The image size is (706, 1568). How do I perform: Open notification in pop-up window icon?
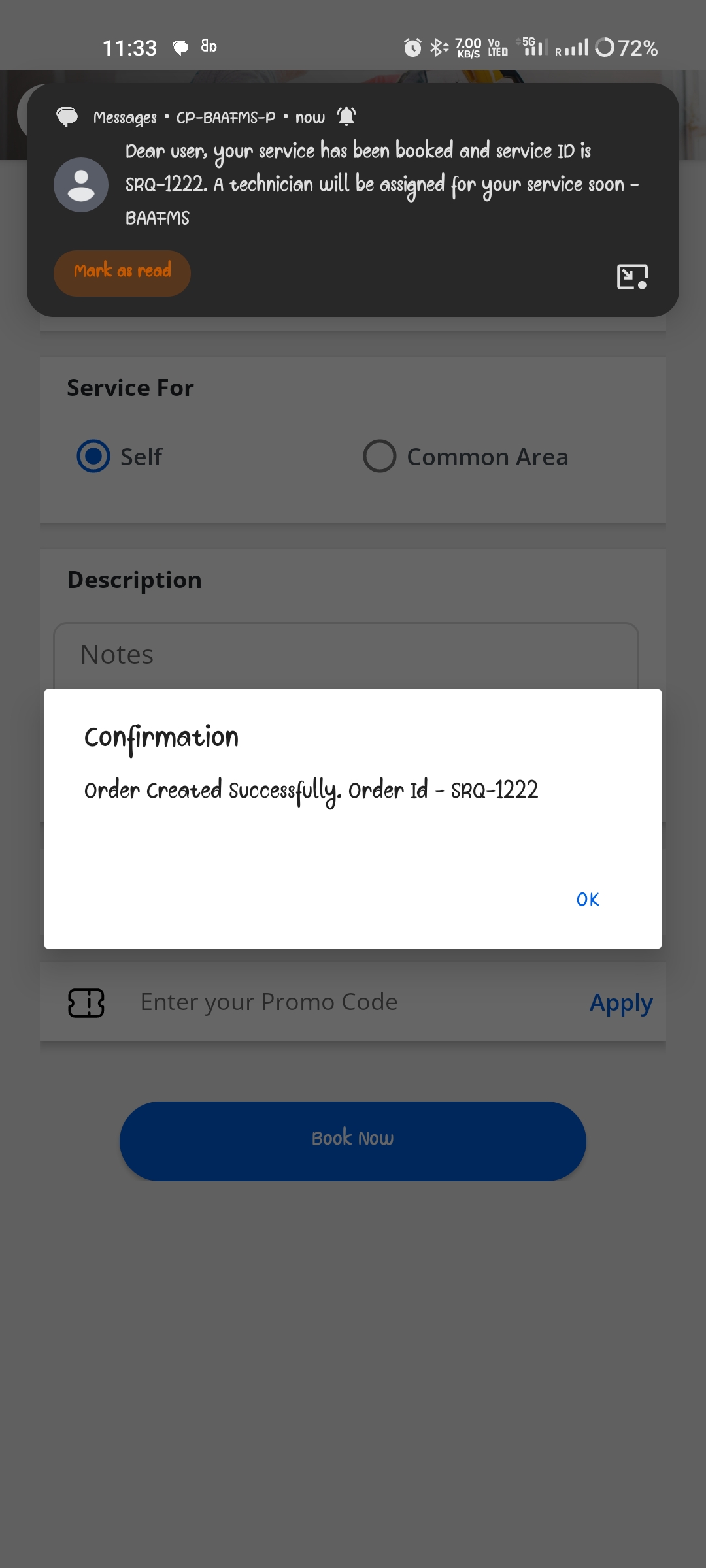pos(631,276)
